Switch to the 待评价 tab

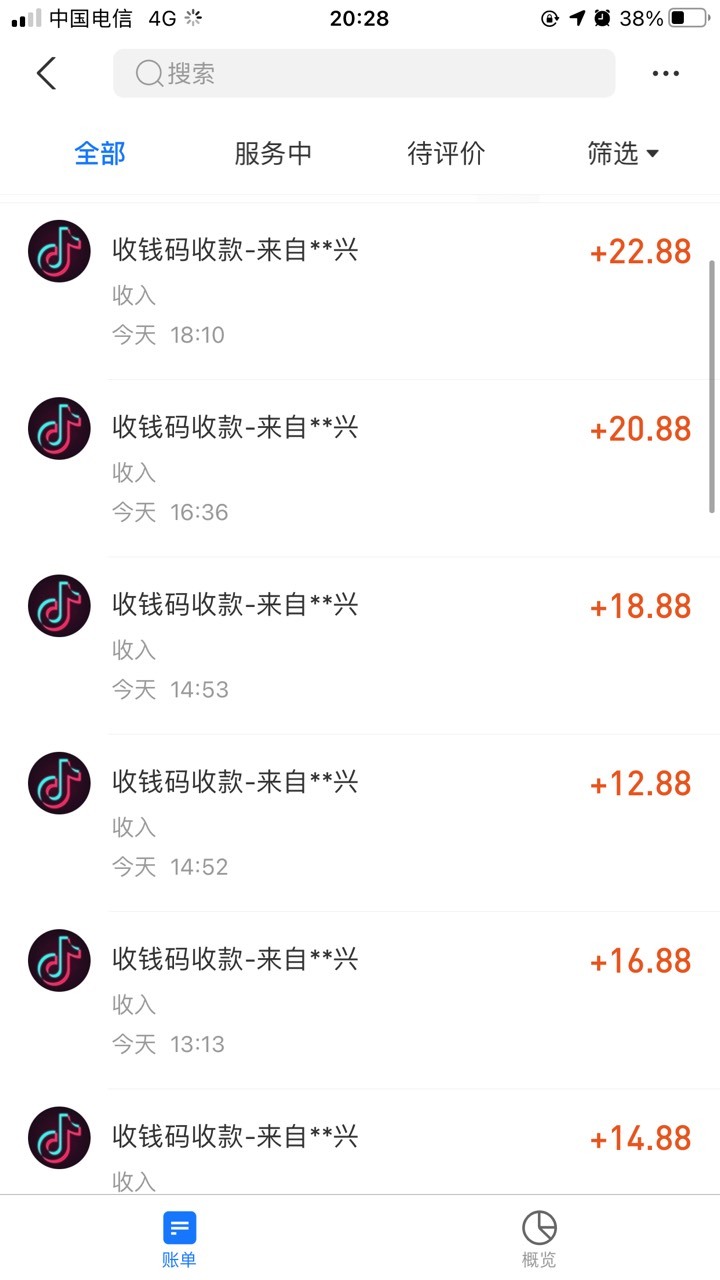click(446, 153)
